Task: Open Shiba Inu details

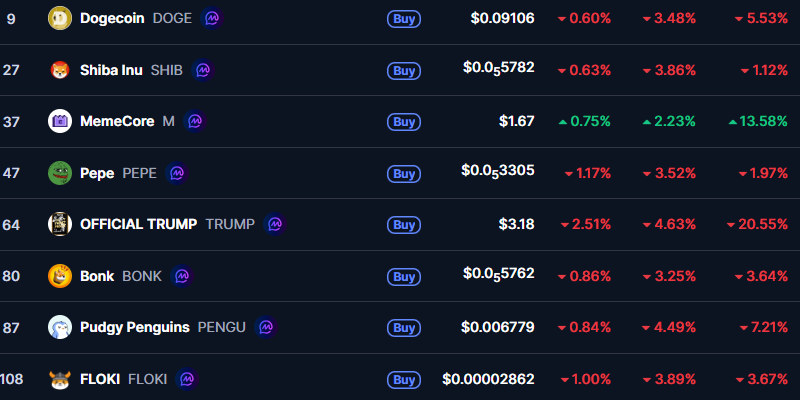Action: tap(111, 70)
